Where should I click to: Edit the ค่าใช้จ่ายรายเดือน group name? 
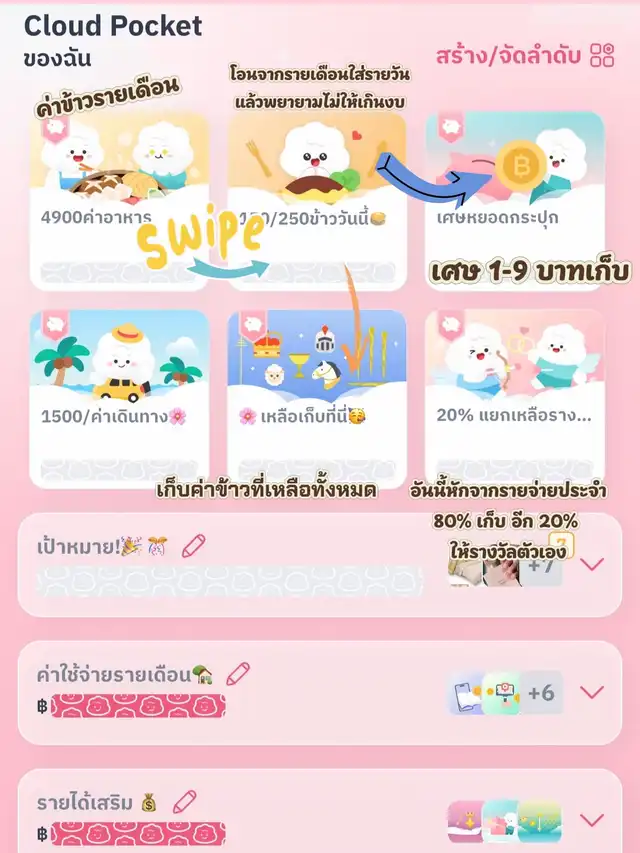[238, 673]
